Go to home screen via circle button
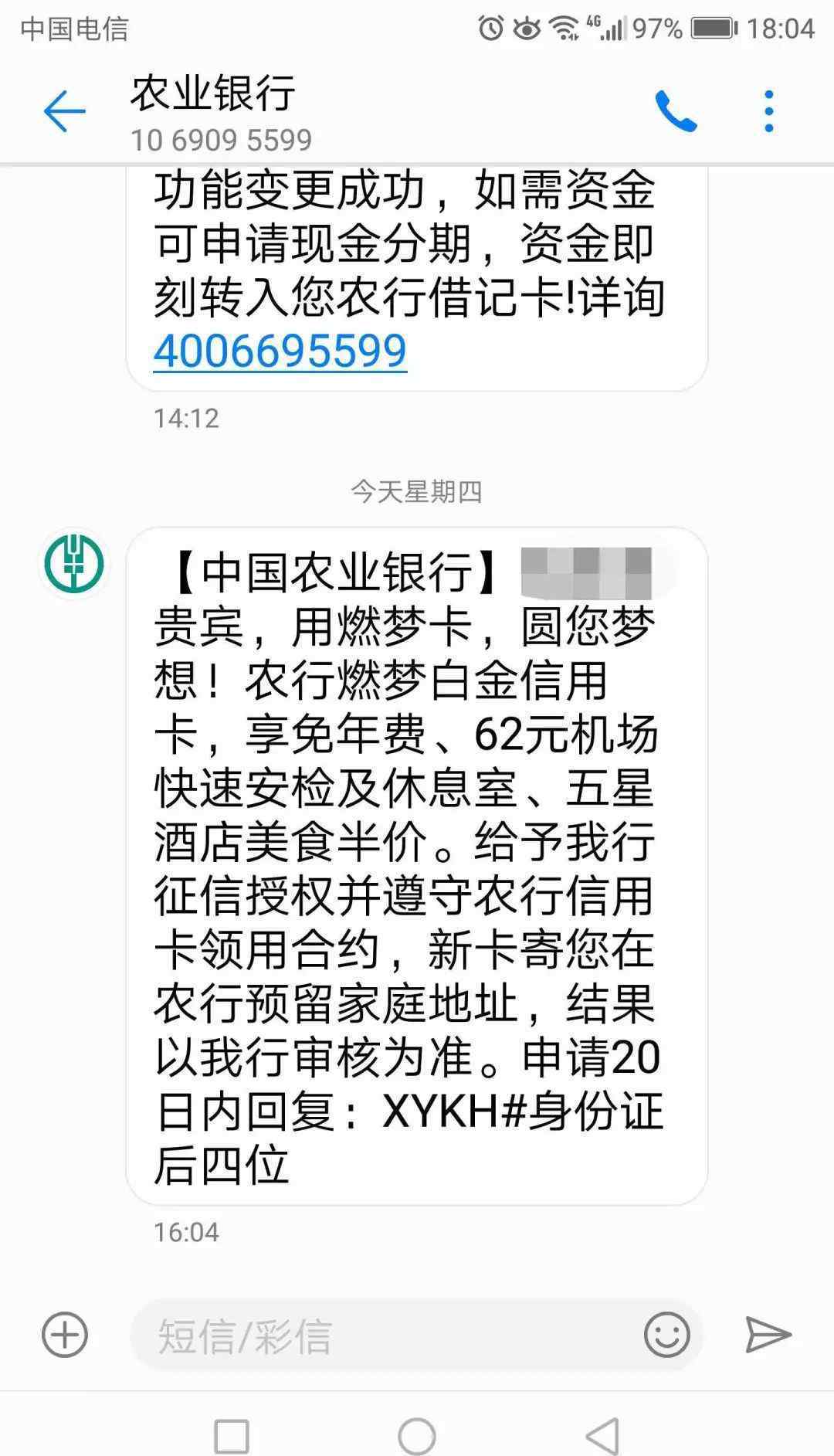 point(417,1436)
